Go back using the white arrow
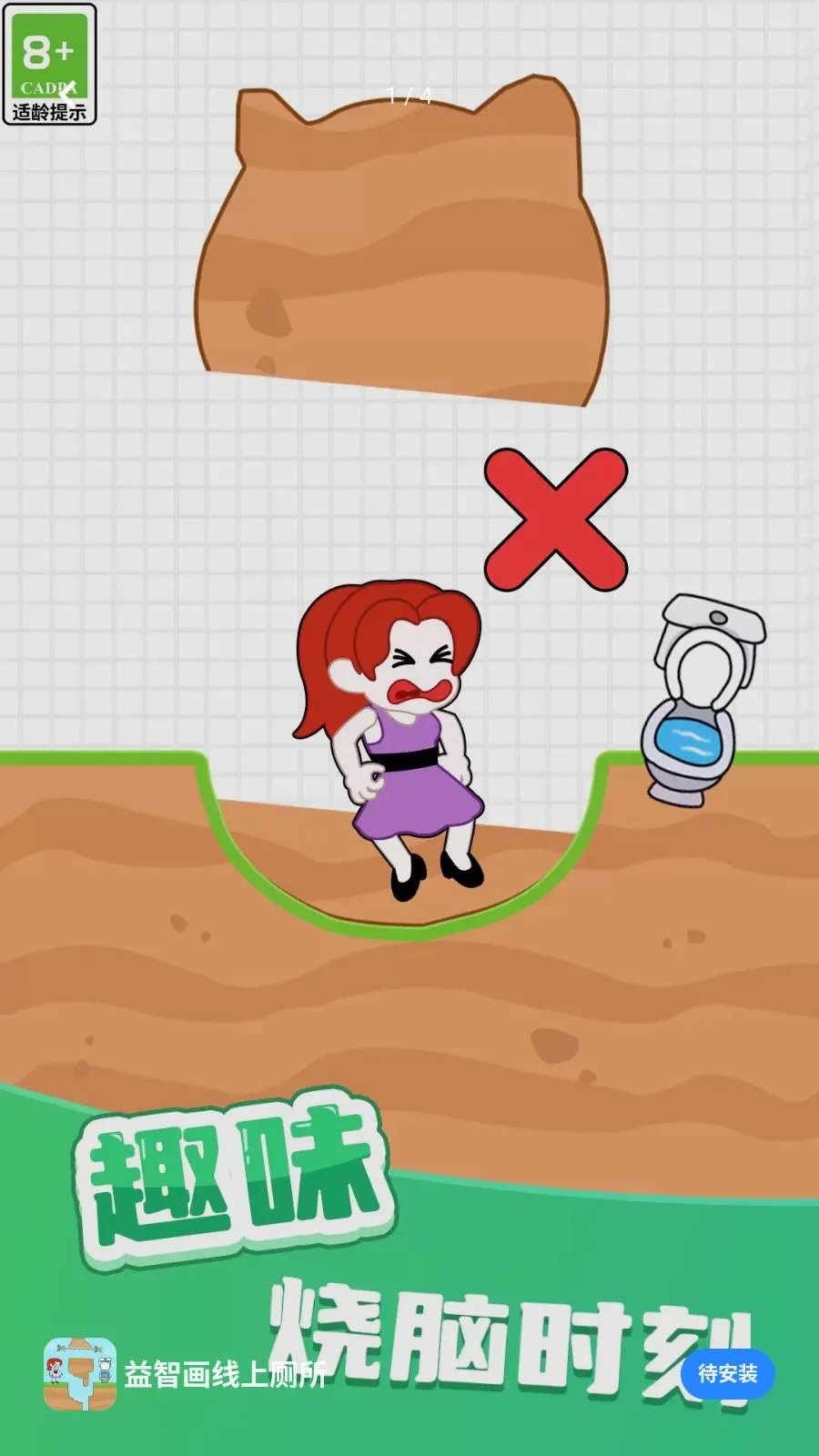 (x=66, y=93)
